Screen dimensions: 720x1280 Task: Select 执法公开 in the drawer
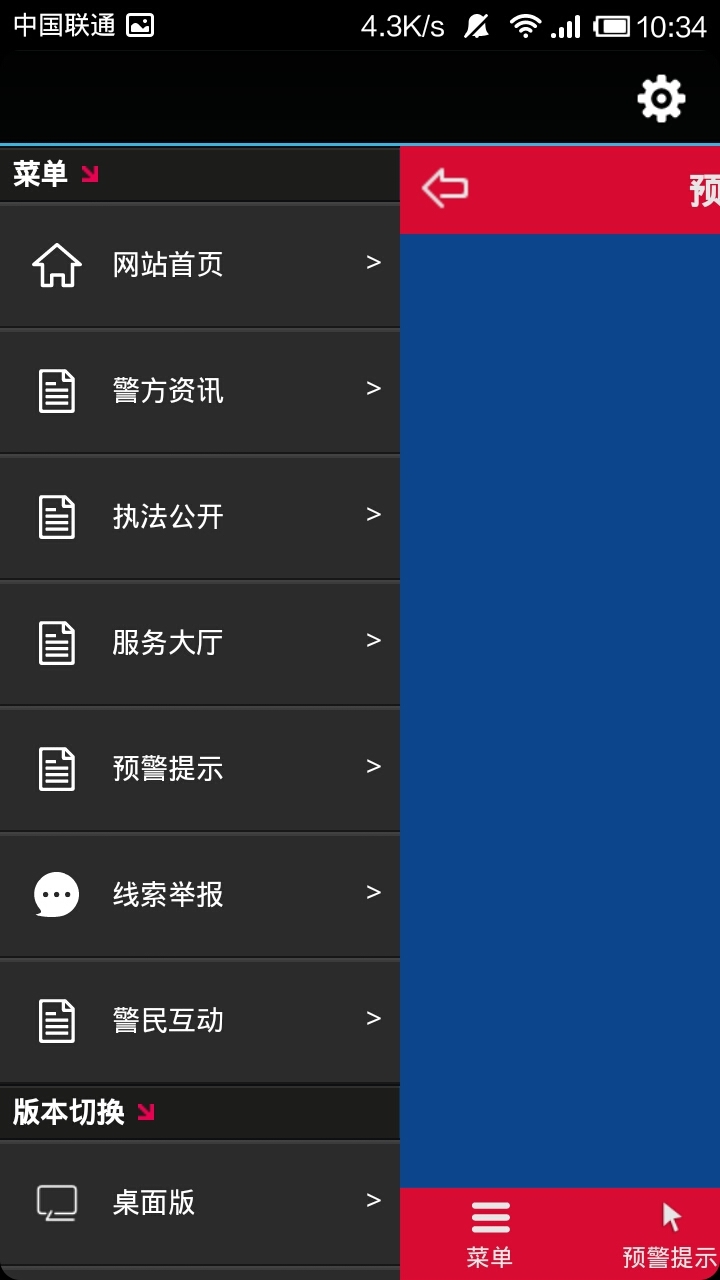tap(200, 517)
